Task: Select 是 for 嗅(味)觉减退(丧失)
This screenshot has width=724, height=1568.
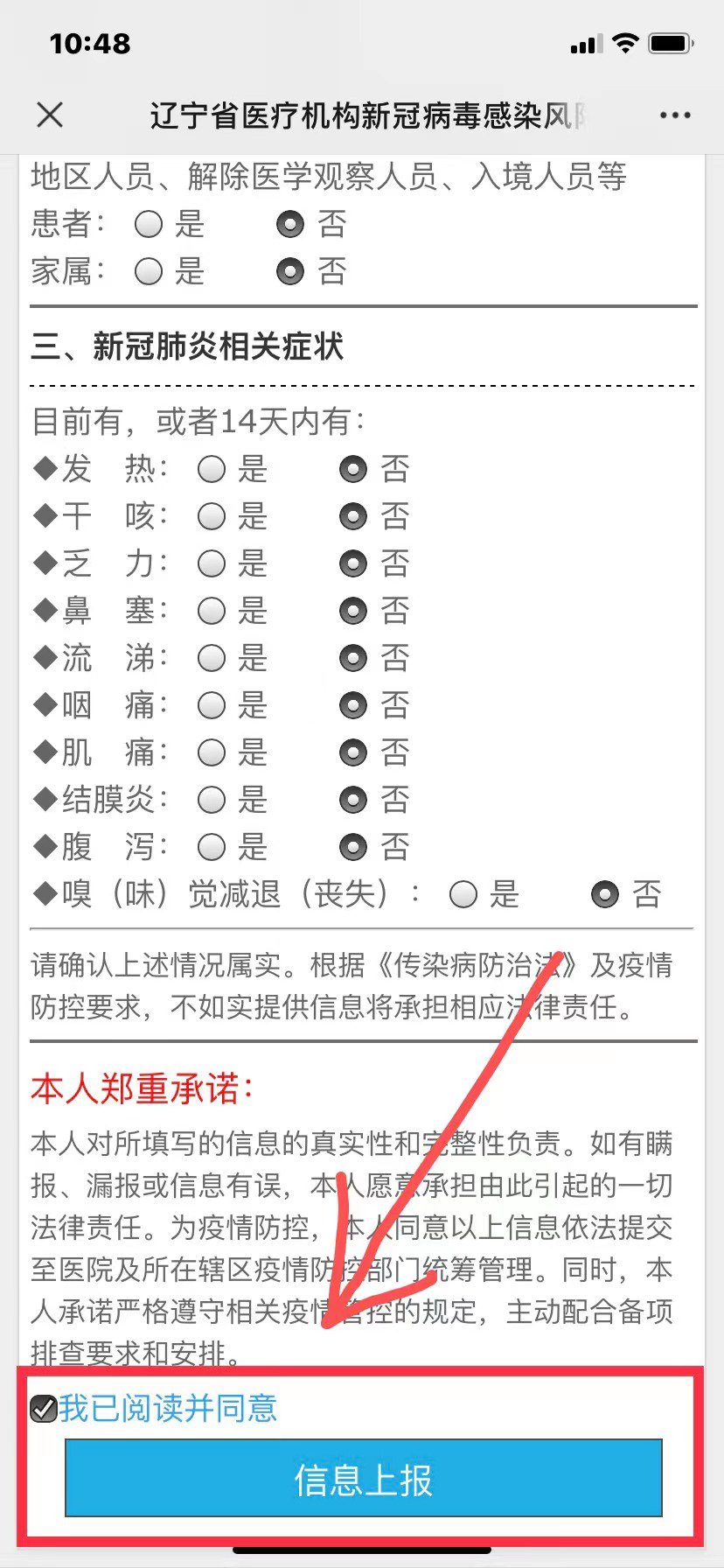Action: point(463,895)
